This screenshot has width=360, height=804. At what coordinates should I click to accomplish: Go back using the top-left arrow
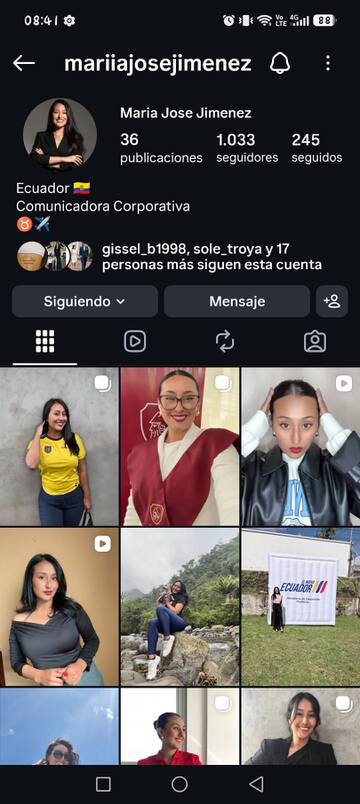click(24, 63)
